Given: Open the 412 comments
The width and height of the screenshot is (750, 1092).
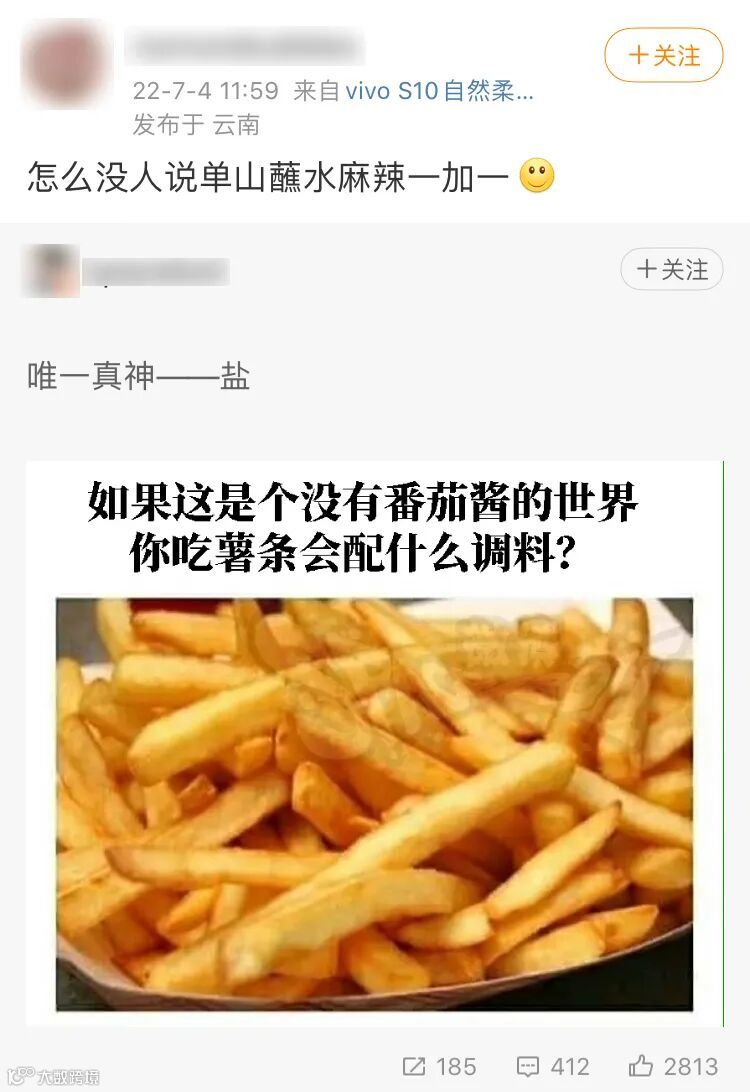Looking at the screenshot, I should [x=553, y=1066].
